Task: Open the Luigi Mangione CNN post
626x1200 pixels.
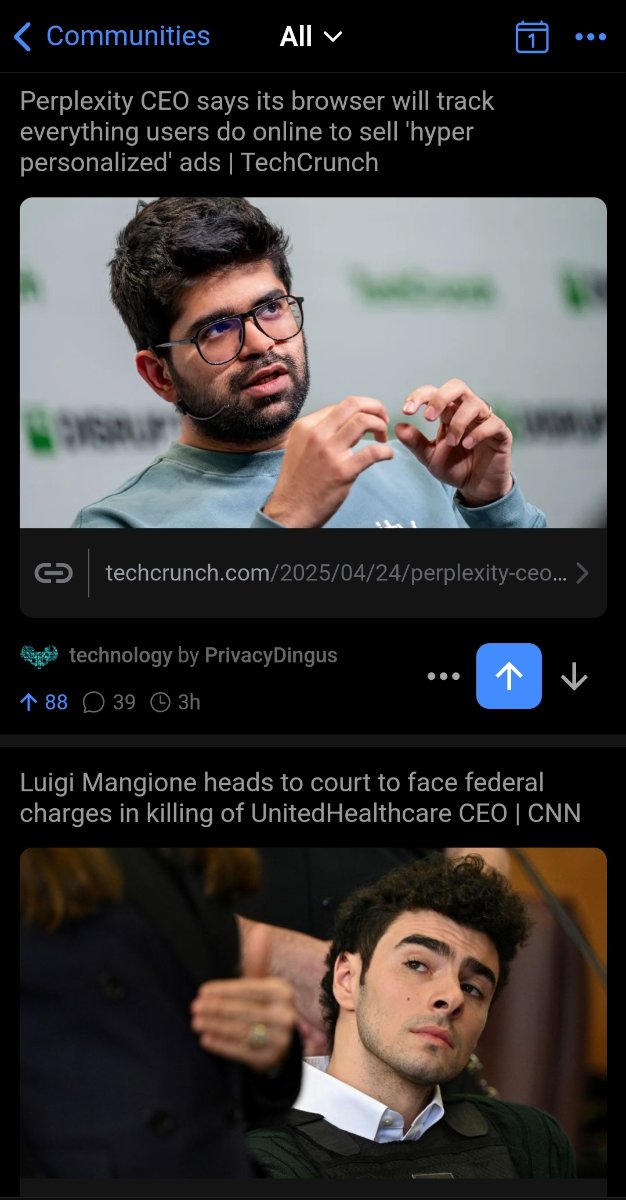Action: click(300, 797)
